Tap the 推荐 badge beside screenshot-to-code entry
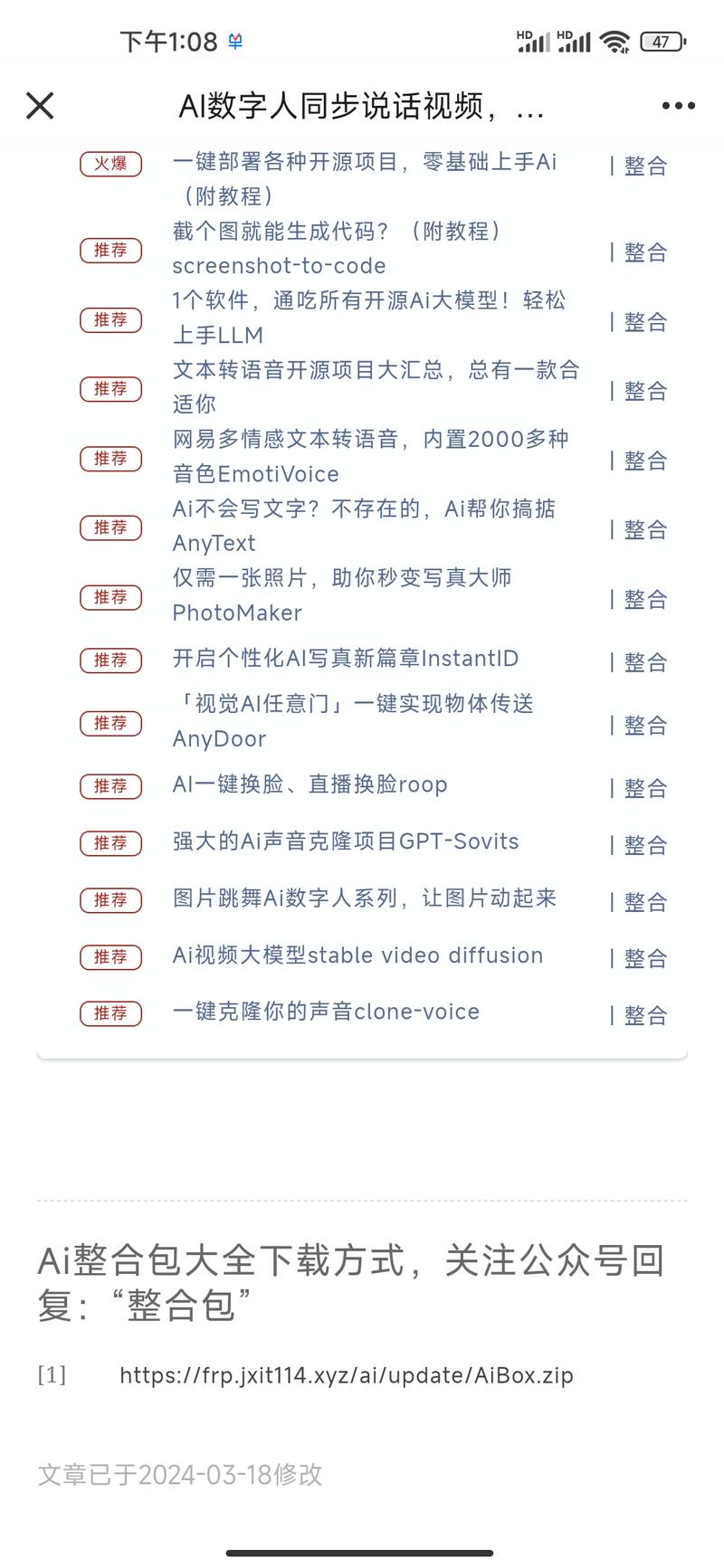Image resolution: width=724 pixels, height=1568 pixels. [110, 251]
